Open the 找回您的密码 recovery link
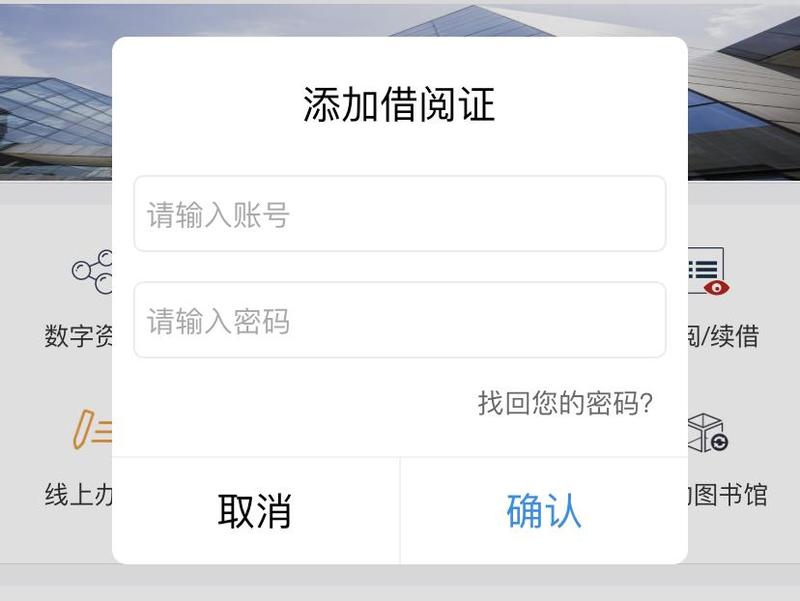Viewport: 800px width, 601px height. pyautogui.click(x=565, y=404)
